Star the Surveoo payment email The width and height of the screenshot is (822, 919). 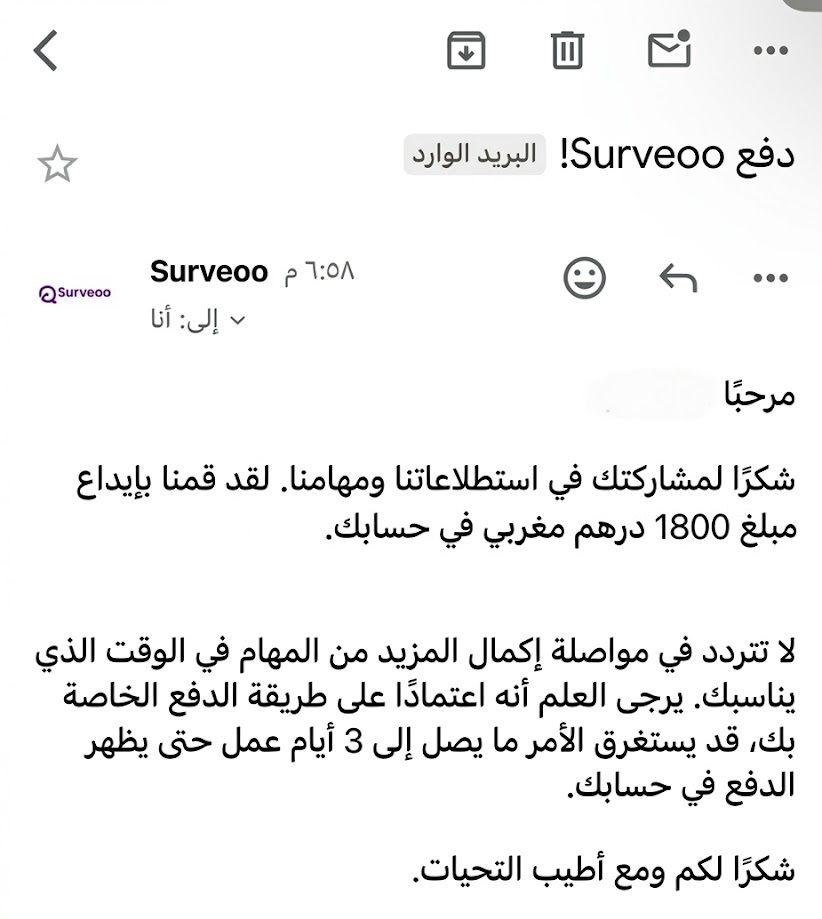tap(57, 164)
